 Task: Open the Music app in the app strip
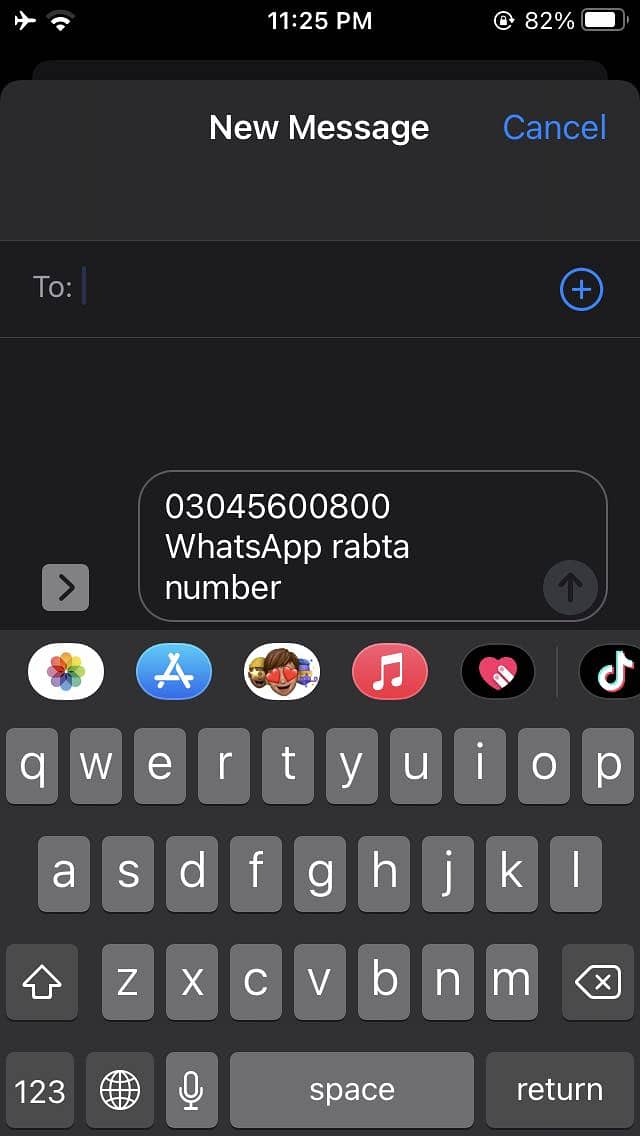tap(390, 672)
